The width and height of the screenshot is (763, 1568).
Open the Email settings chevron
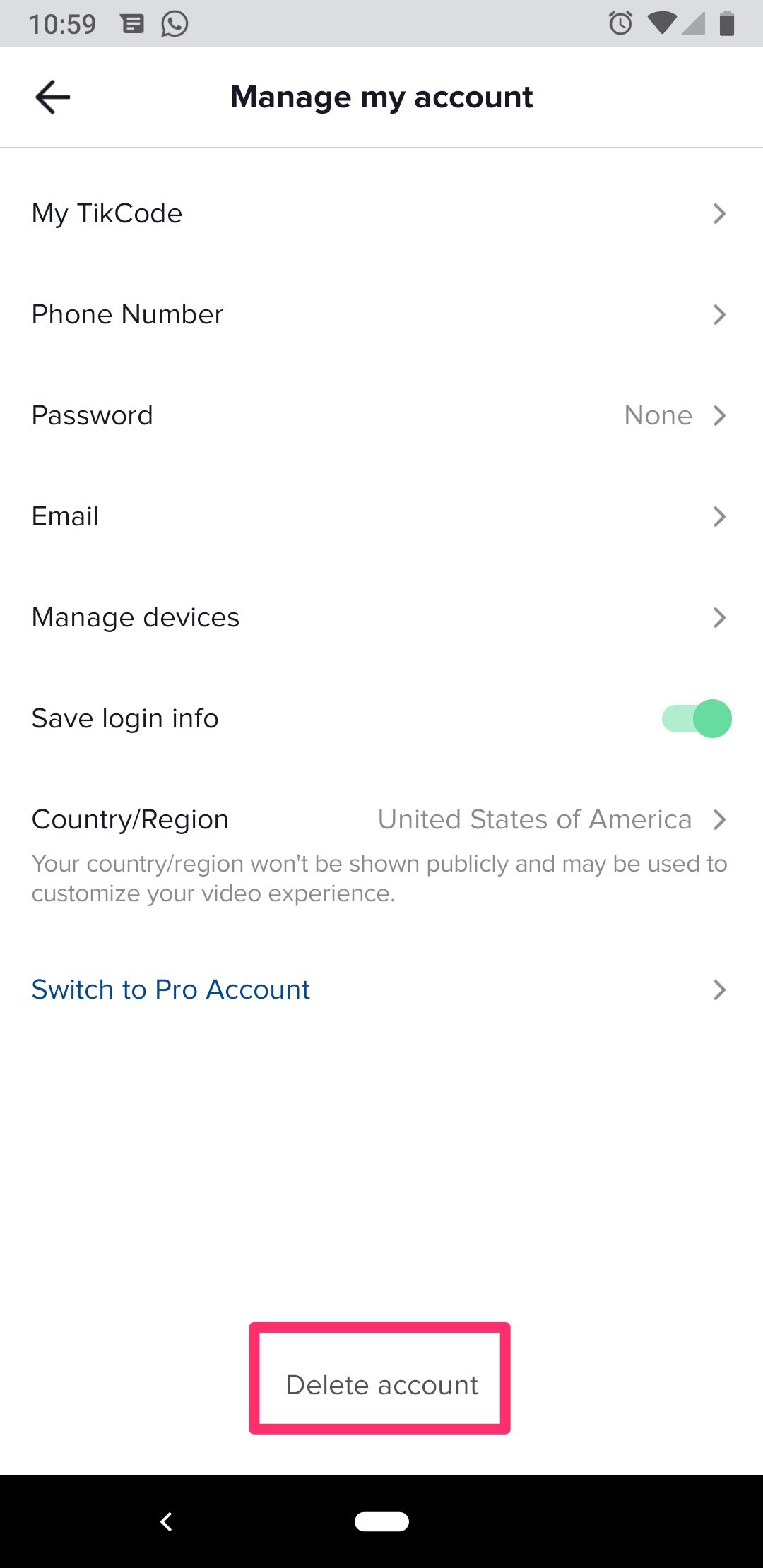[x=719, y=516]
